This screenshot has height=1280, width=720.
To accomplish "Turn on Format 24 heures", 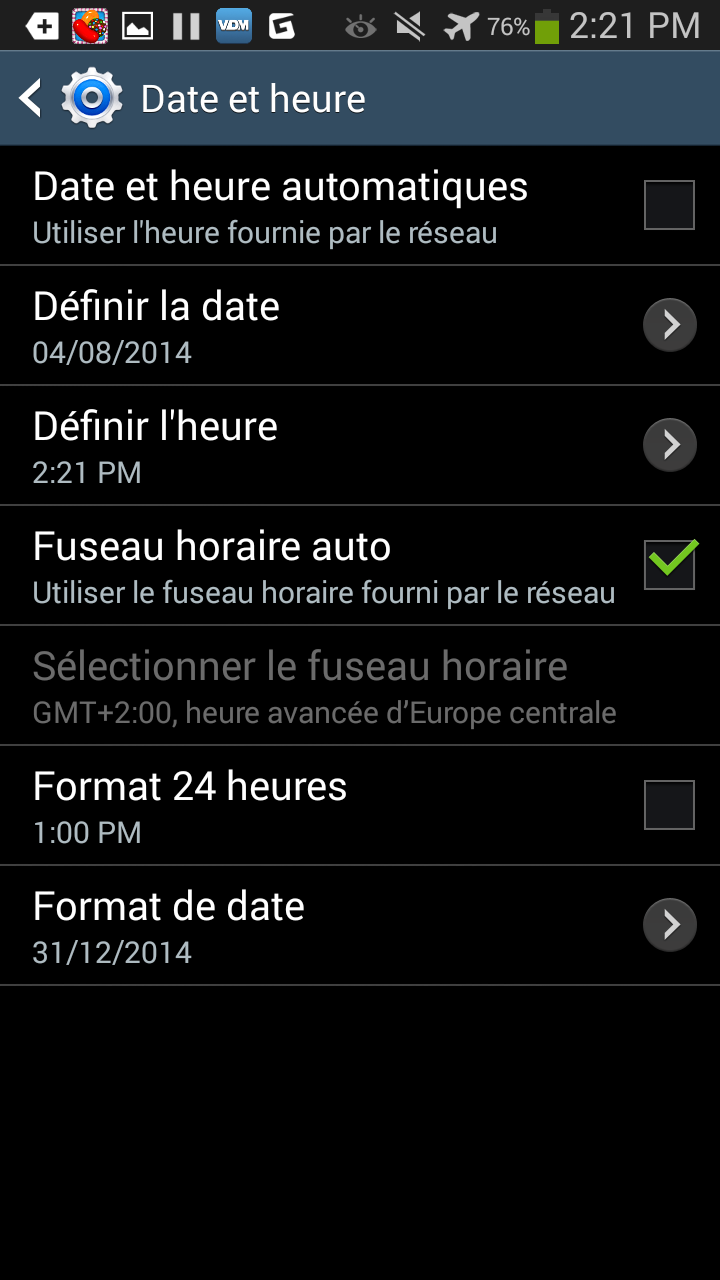I will 669,805.
